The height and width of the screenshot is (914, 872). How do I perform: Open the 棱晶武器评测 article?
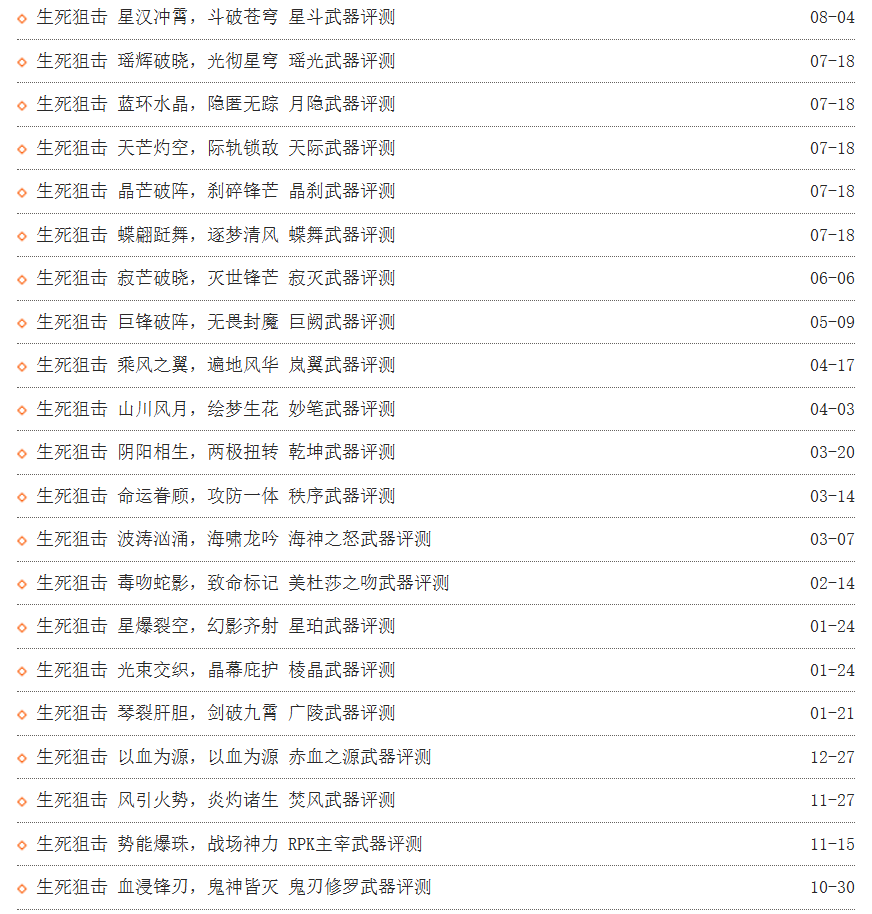pyautogui.click(x=215, y=670)
